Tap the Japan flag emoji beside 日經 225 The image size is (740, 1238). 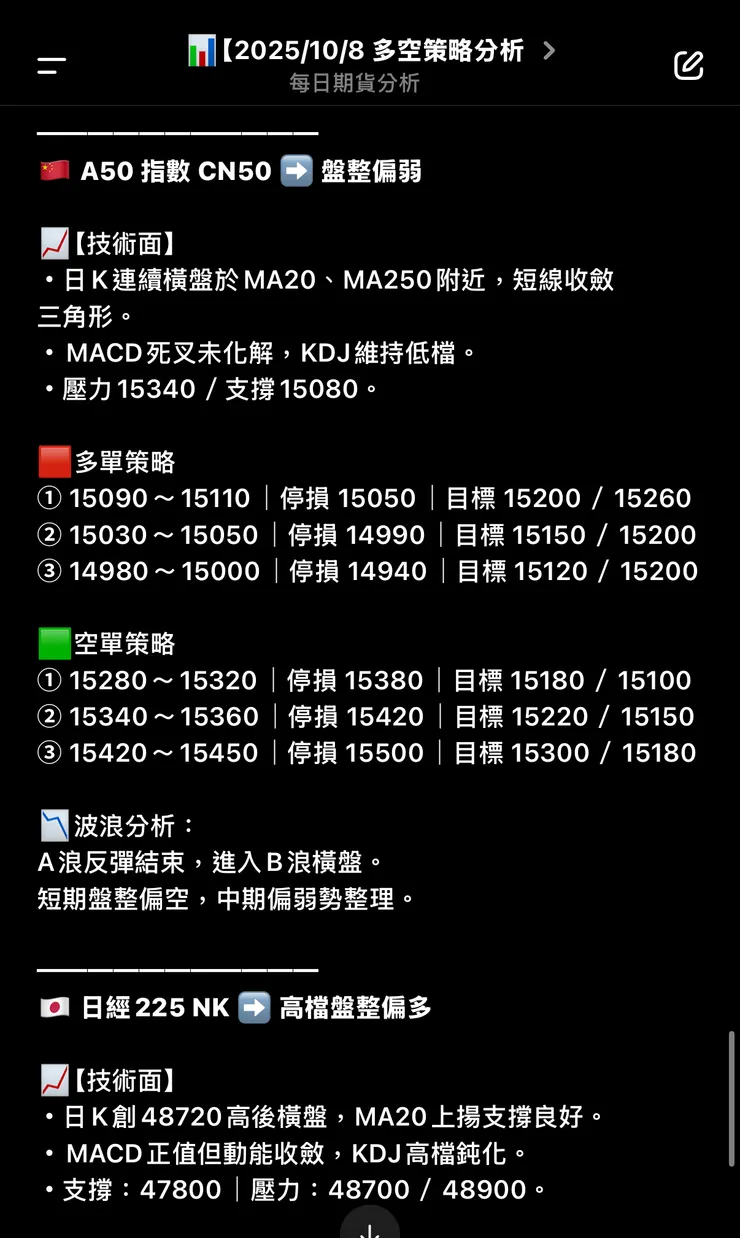pos(55,1008)
